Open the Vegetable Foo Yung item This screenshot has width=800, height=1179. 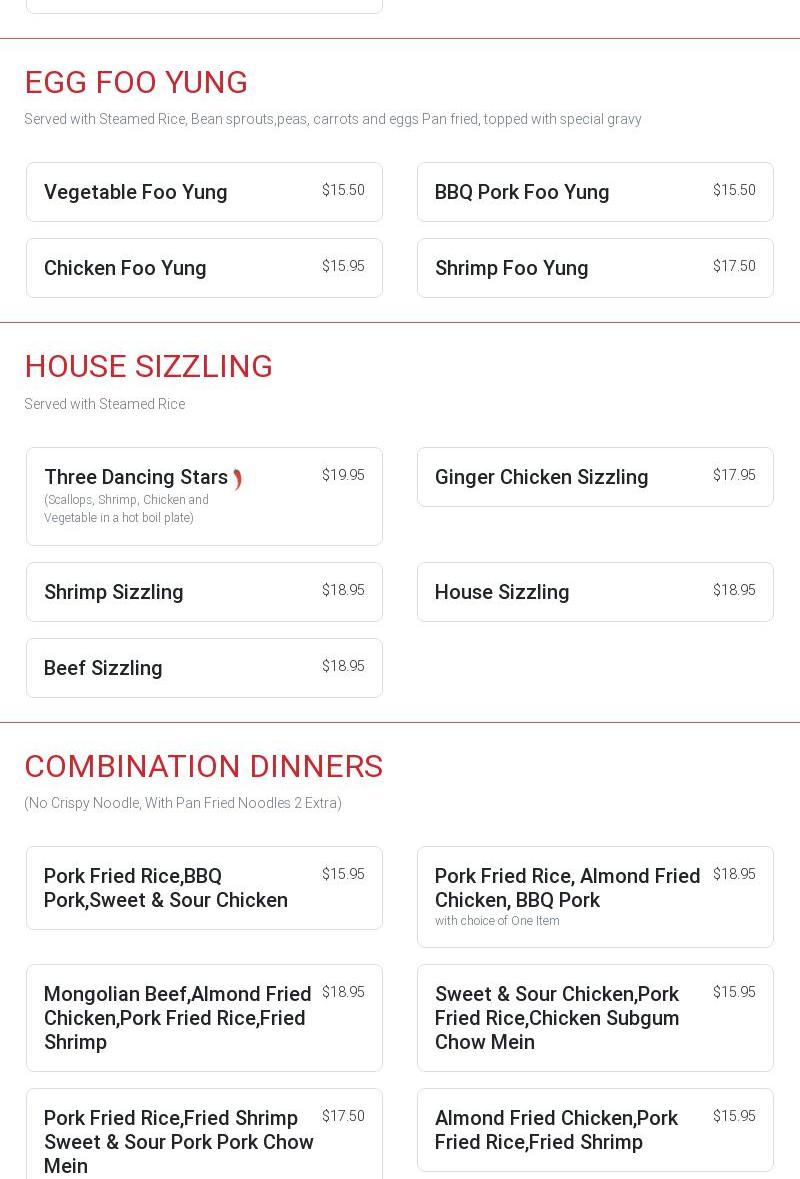tap(204, 192)
